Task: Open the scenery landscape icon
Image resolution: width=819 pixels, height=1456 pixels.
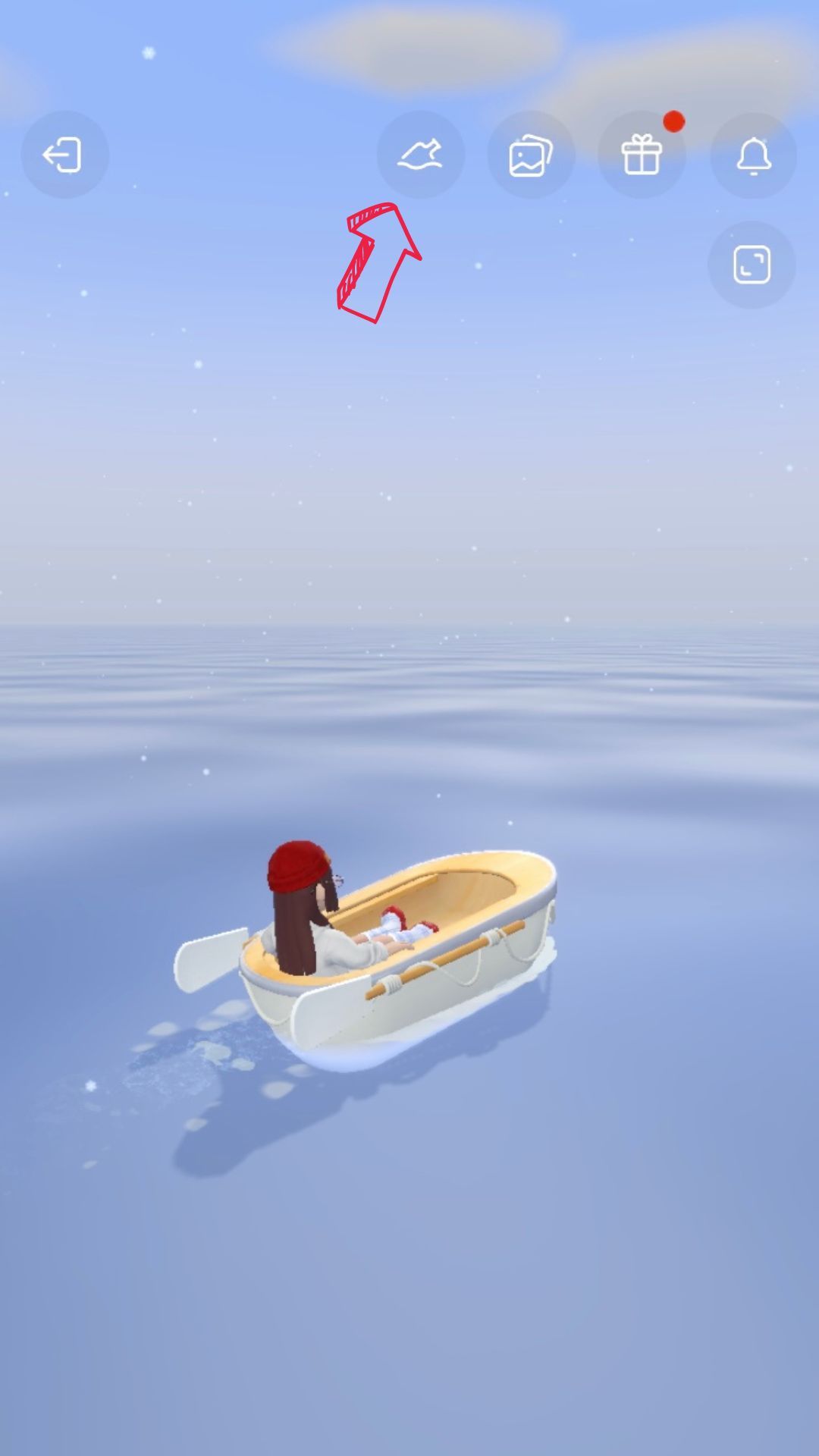Action: 420,155
